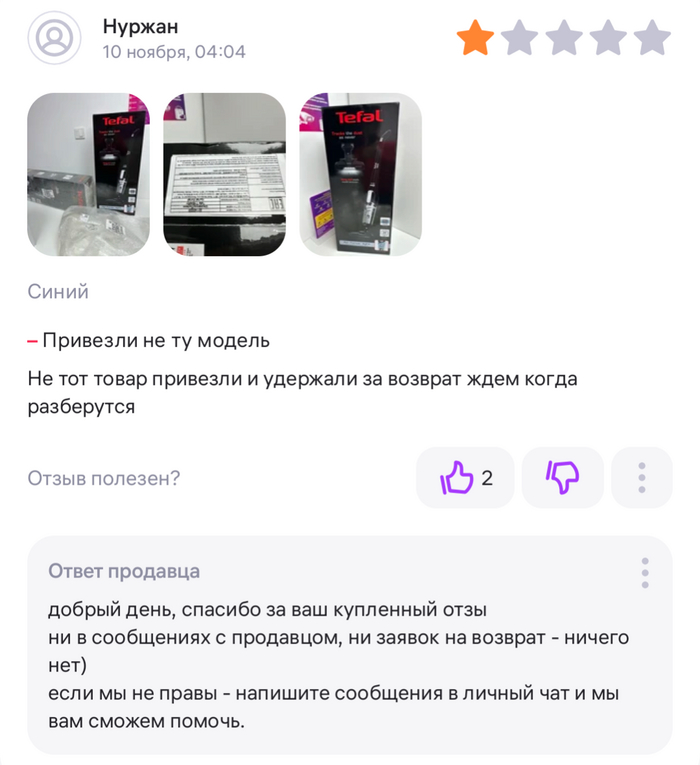The image size is (700, 765).
Task: Open the third review photo
Action: click(360, 174)
